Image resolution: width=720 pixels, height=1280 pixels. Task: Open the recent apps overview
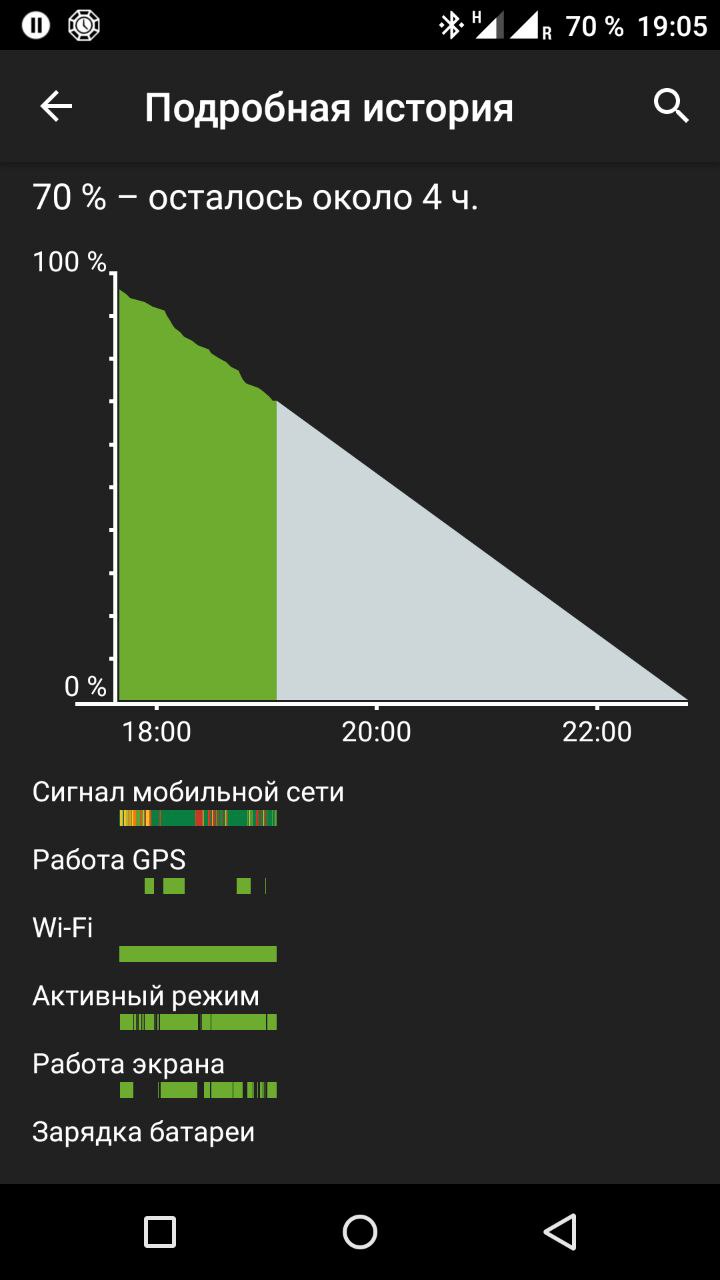click(160, 1231)
